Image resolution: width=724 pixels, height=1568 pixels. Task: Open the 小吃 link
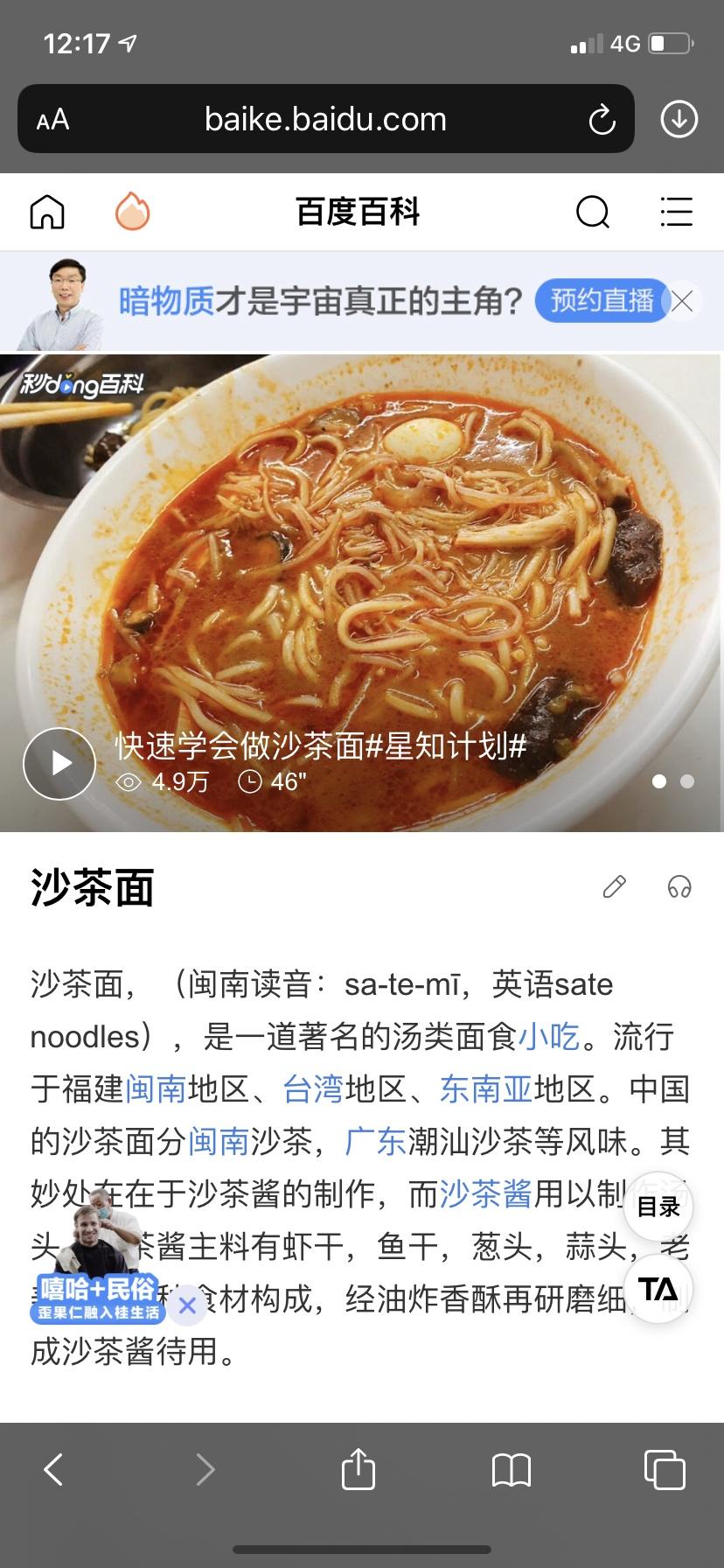coord(549,1037)
